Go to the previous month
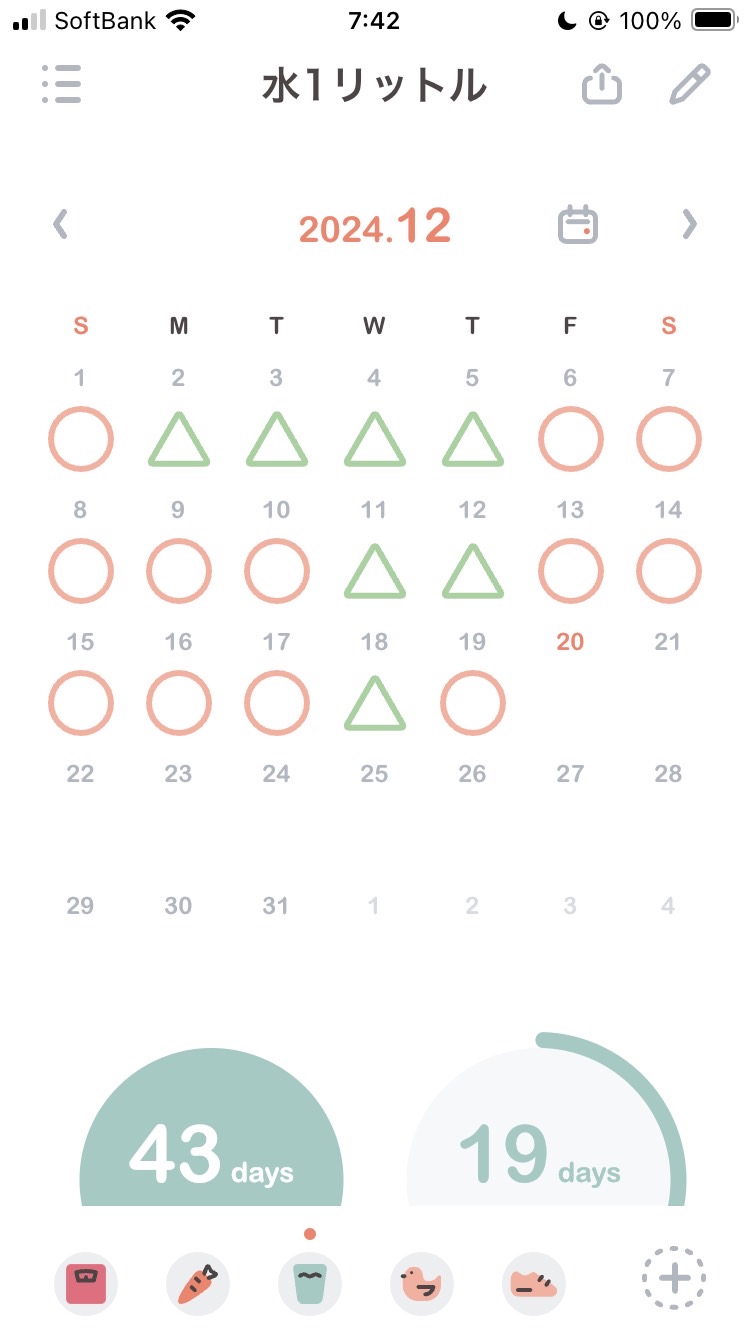 click(61, 224)
